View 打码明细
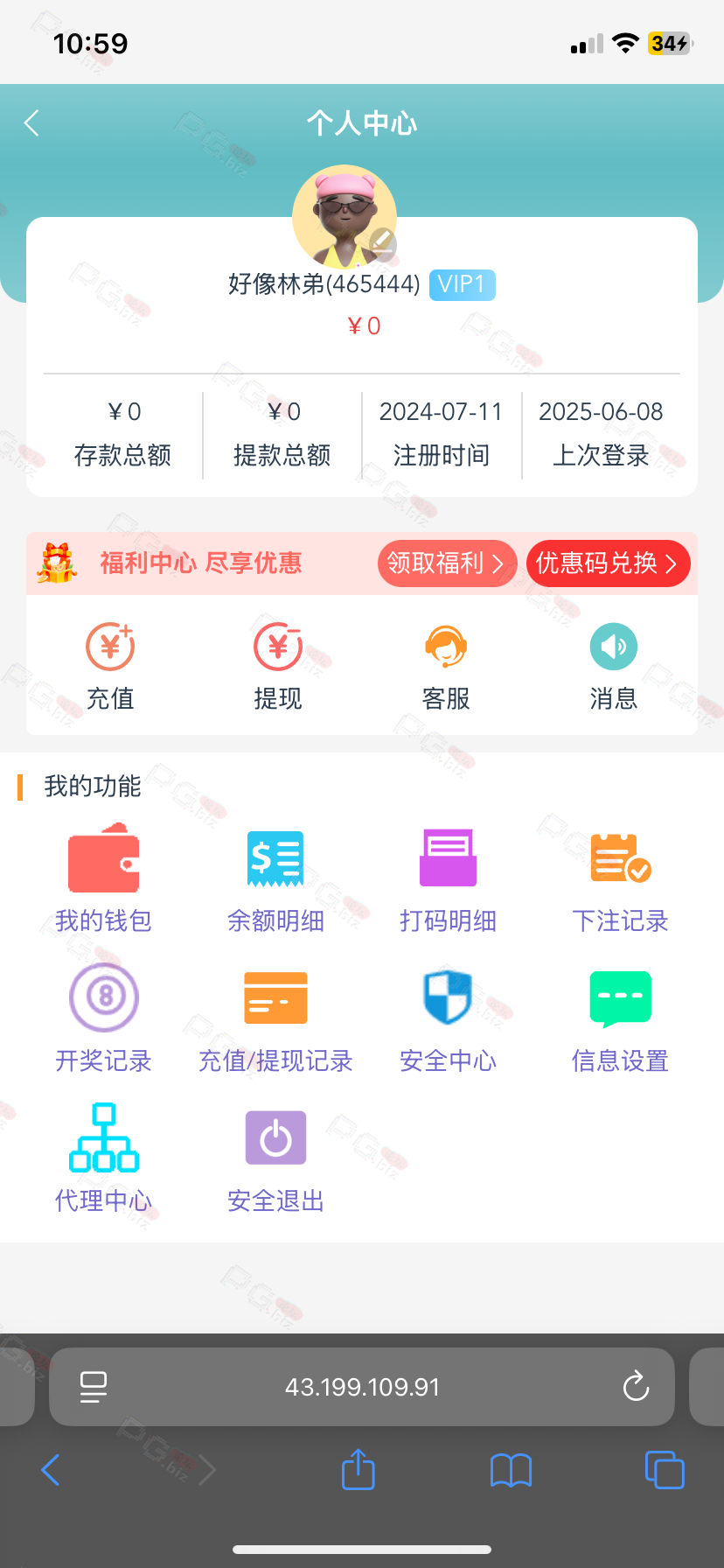 pyautogui.click(x=448, y=878)
